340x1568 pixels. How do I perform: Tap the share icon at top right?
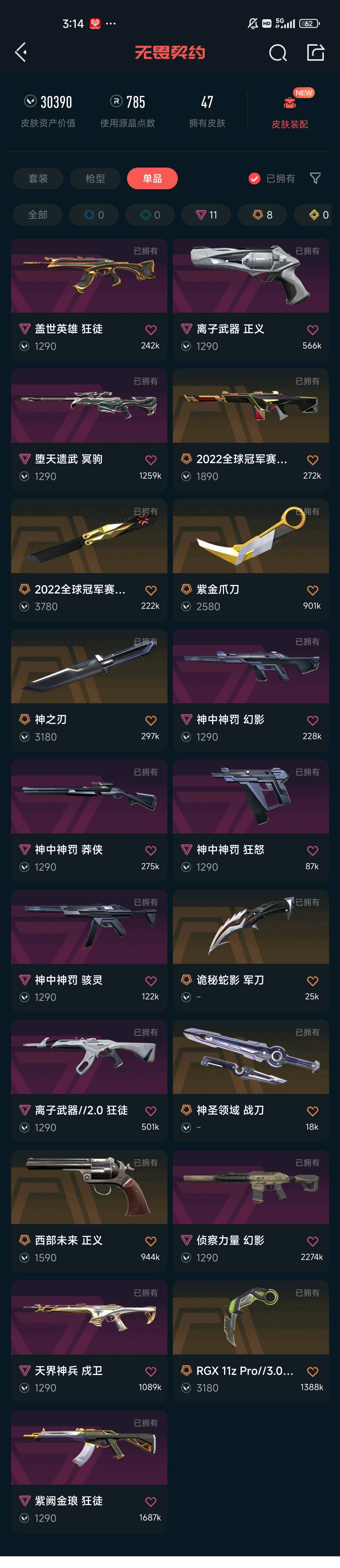point(316,52)
